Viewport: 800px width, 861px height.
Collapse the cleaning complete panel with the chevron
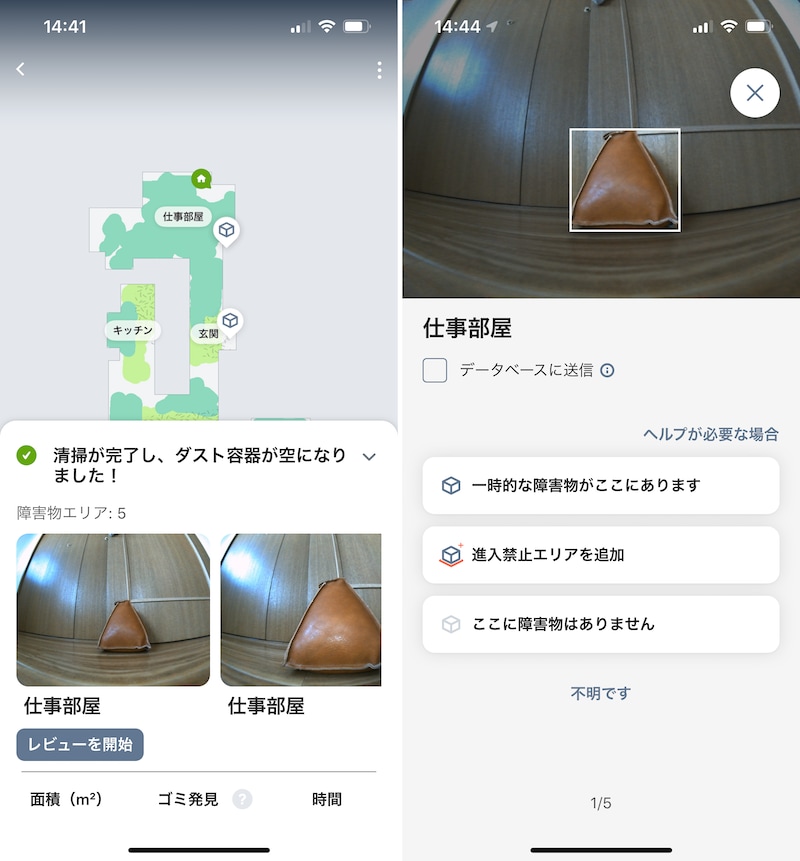coord(369,456)
